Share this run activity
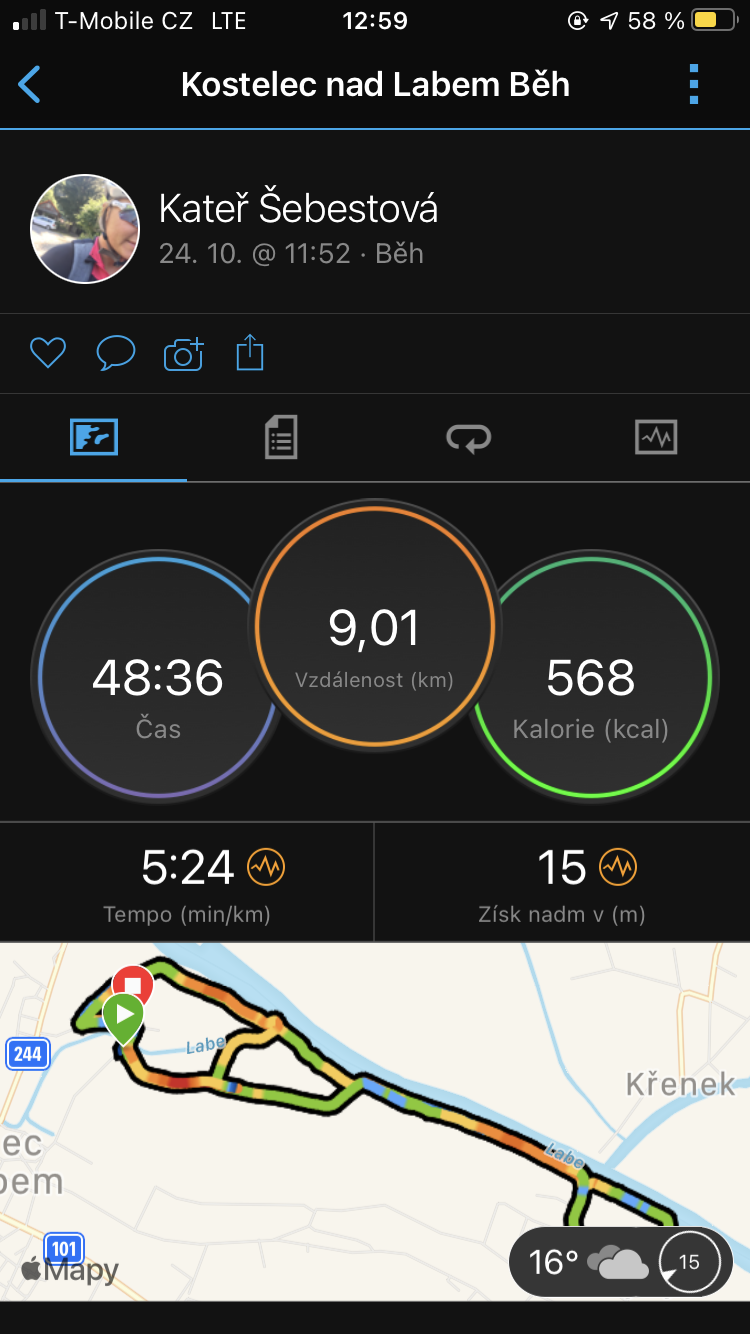This screenshot has width=750, height=1334. tap(250, 353)
